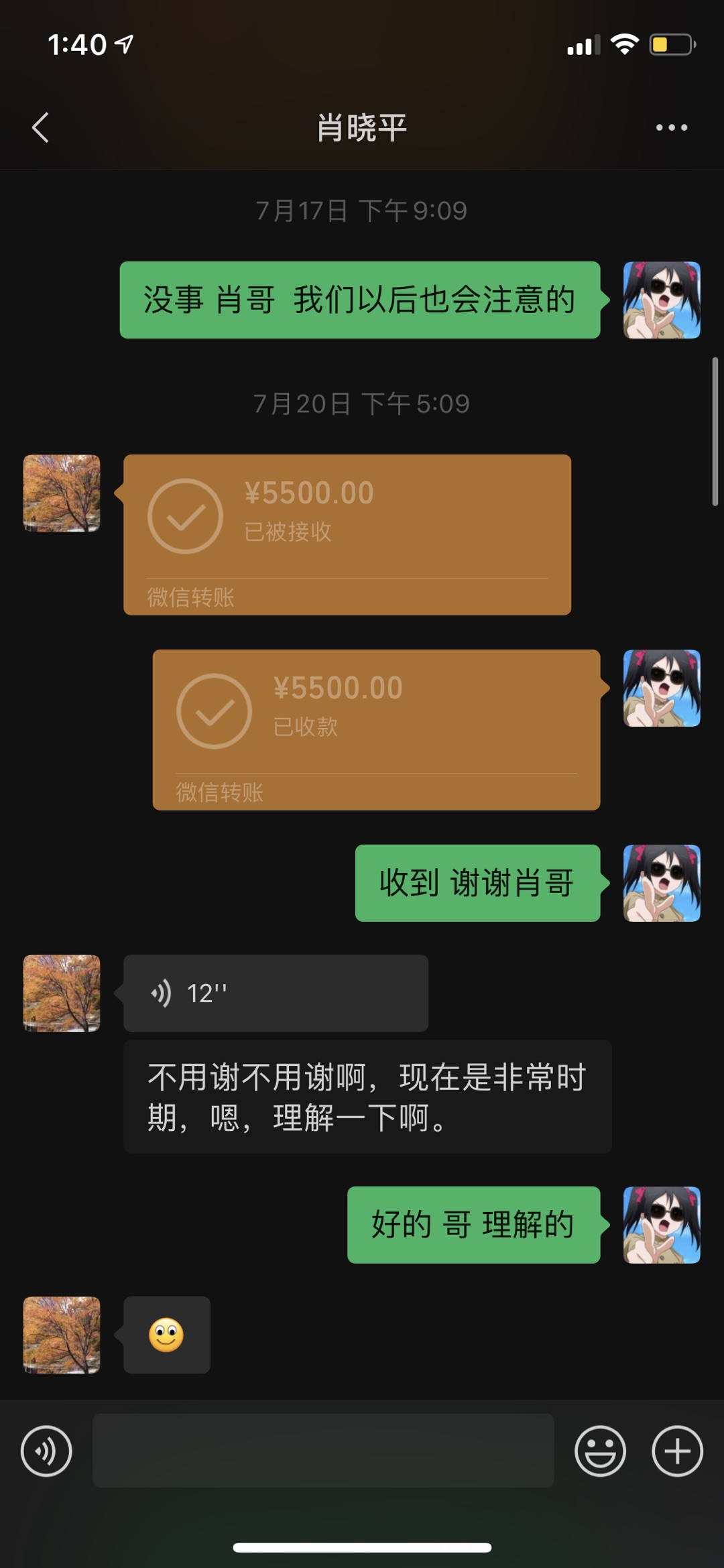Open 肖晓平's profile via the 12'' voice message avatar
This screenshot has height=1568, width=724.
(62, 993)
